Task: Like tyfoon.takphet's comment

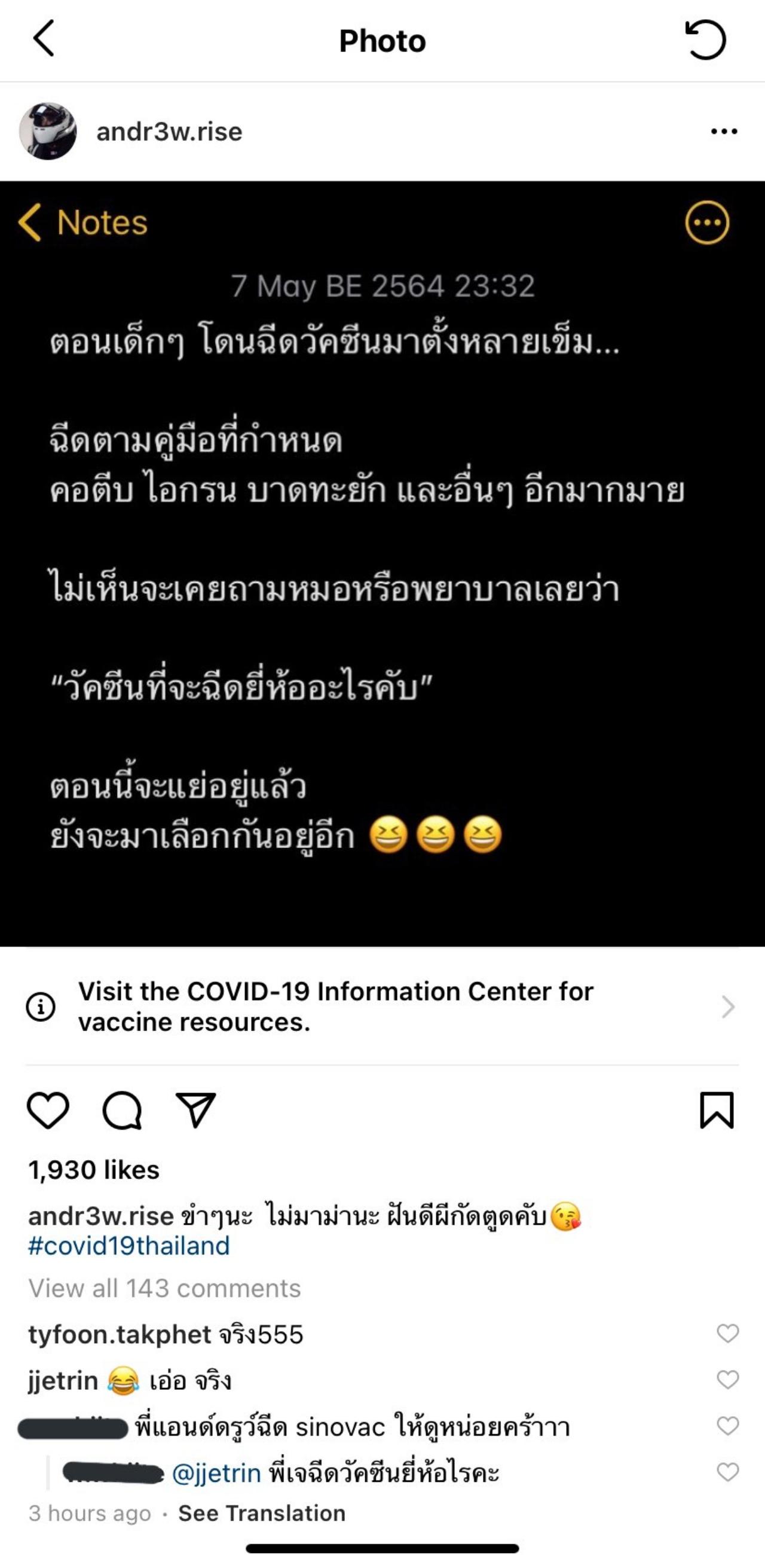Action: pos(727,1333)
